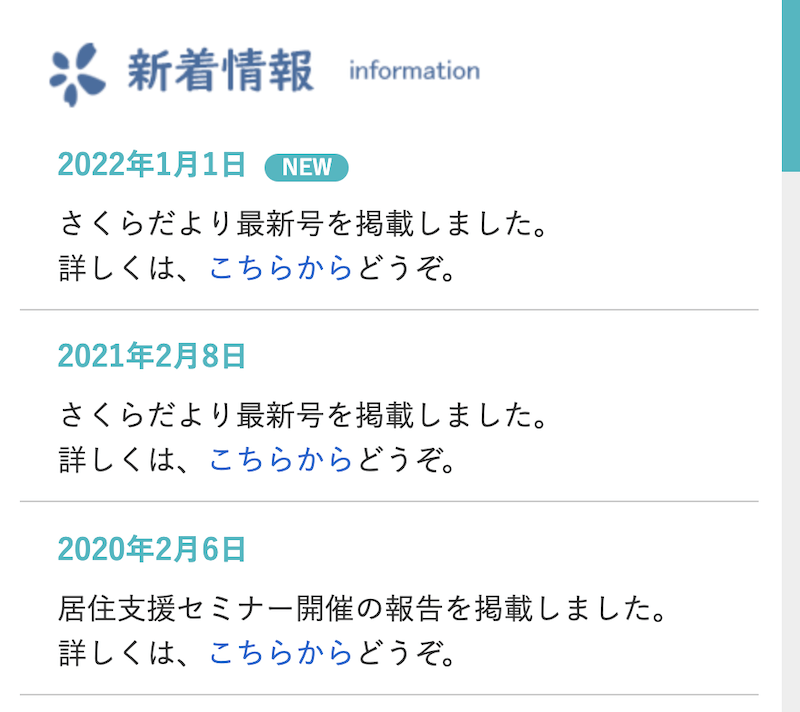Open こちらから link for 2020年2月6日 seminar report
This screenshot has height=712, width=800.
(280, 654)
